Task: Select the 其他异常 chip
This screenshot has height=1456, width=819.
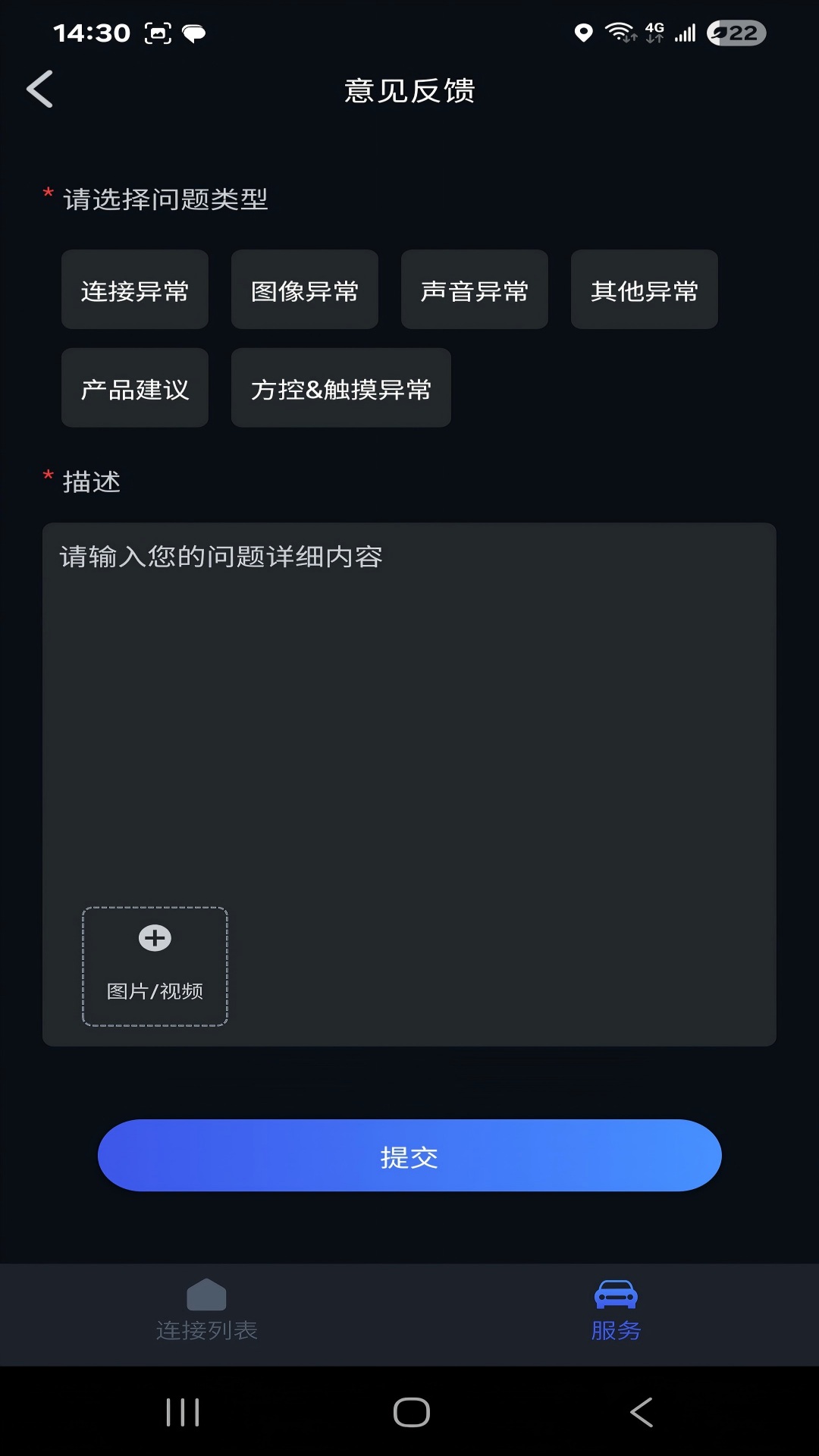Action: pyautogui.click(x=644, y=290)
